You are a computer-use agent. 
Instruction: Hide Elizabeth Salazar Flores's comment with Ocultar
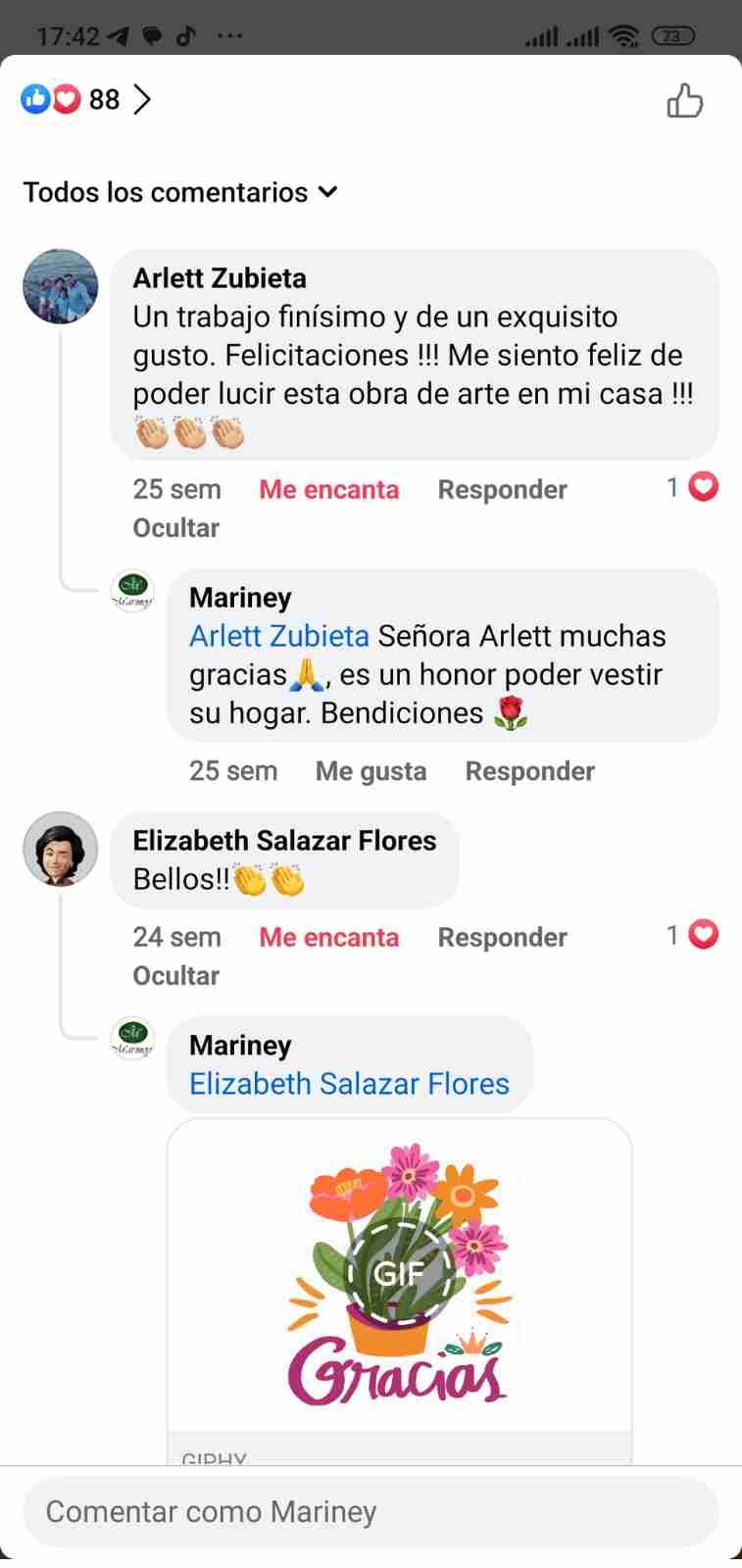pyautogui.click(x=176, y=975)
